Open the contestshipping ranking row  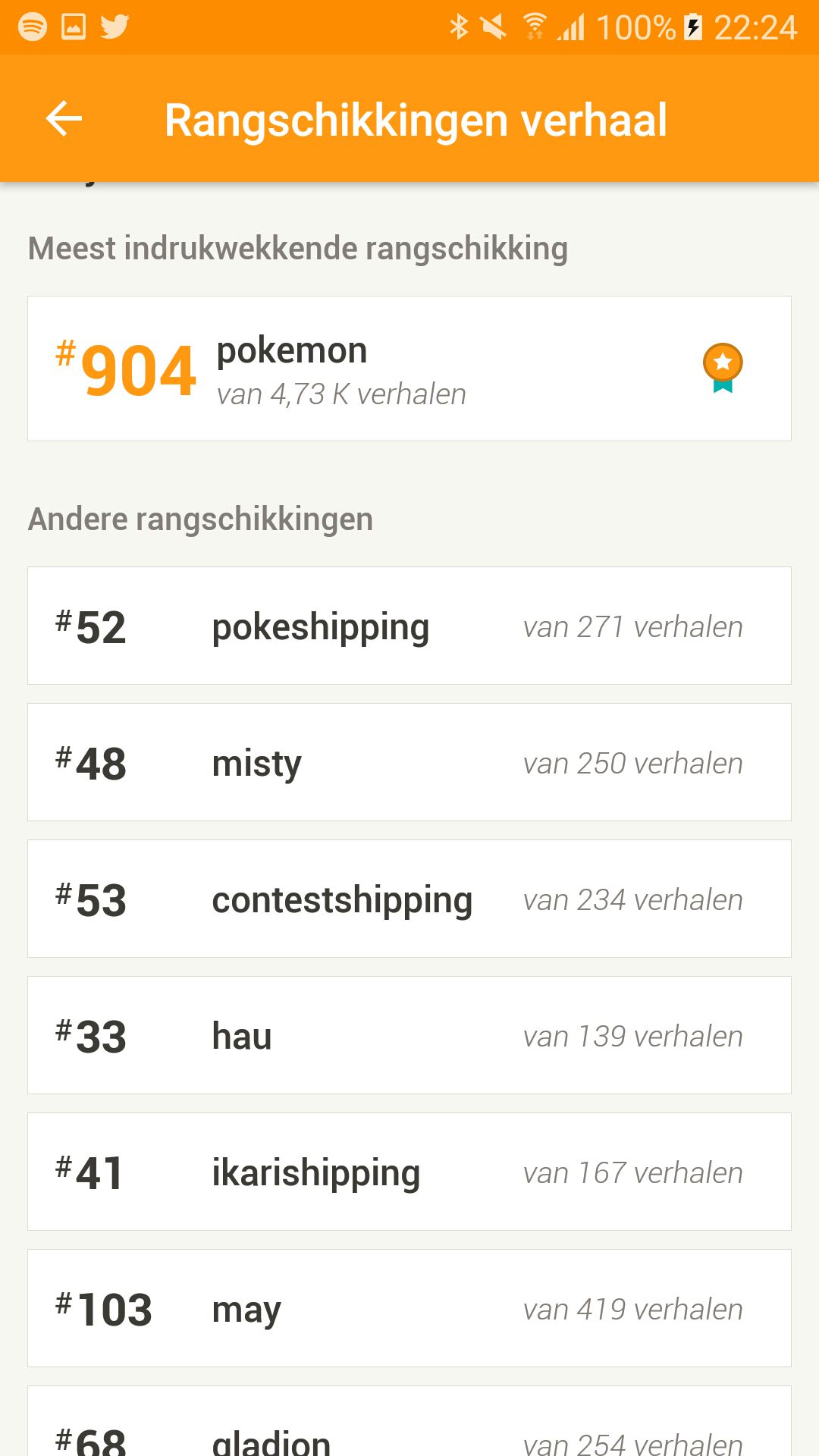[409, 899]
